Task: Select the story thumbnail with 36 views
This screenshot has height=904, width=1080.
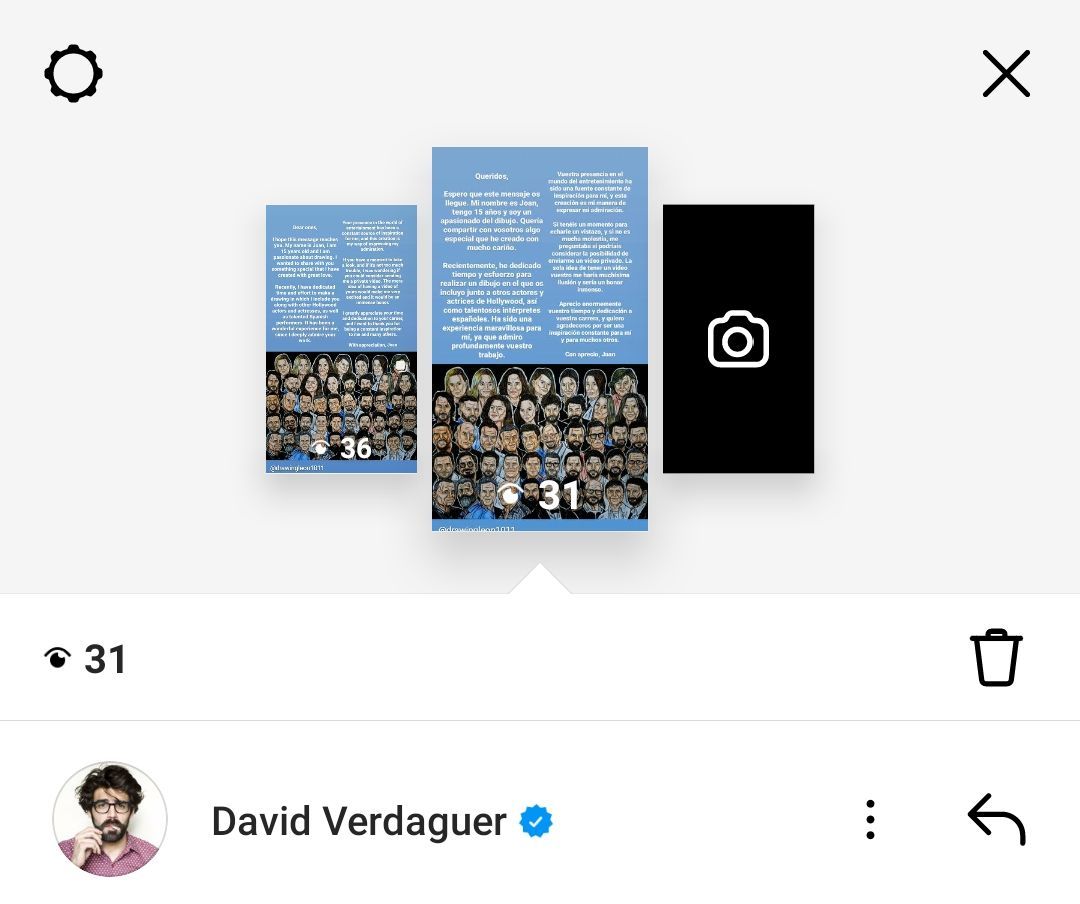Action: 341,339
